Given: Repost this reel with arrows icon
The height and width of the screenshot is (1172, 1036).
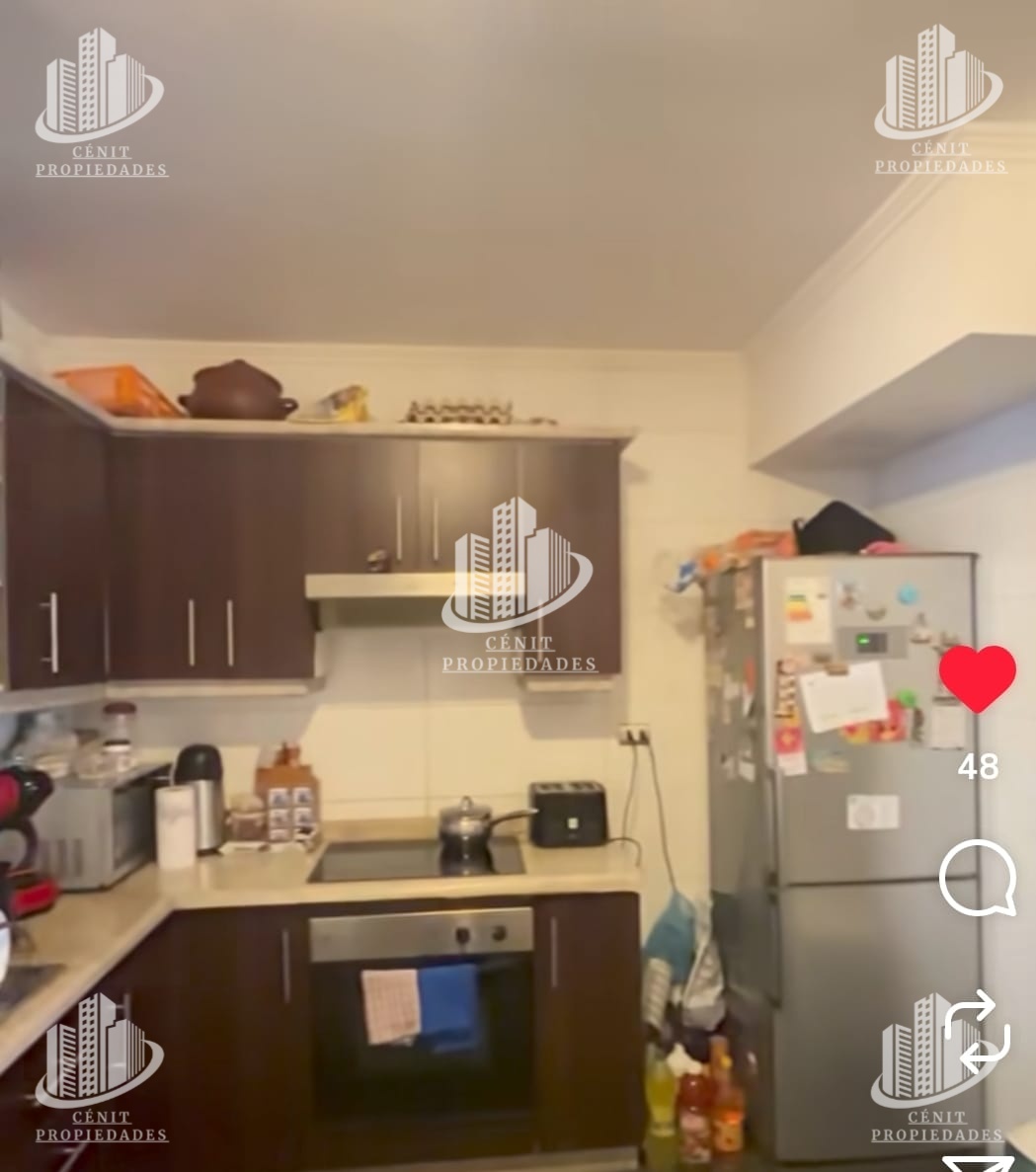Looking at the screenshot, I should (977, 1033).
